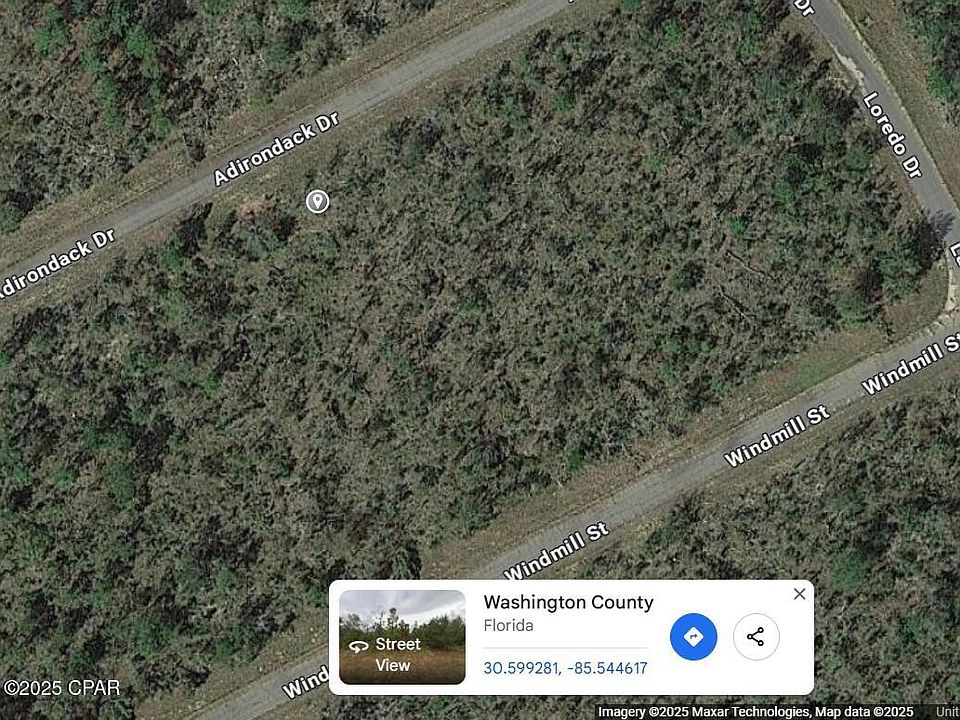Get directions to Washington County location
Image resolution: width=960 pixels, height=720 pixels.
(x=693, y=637)
